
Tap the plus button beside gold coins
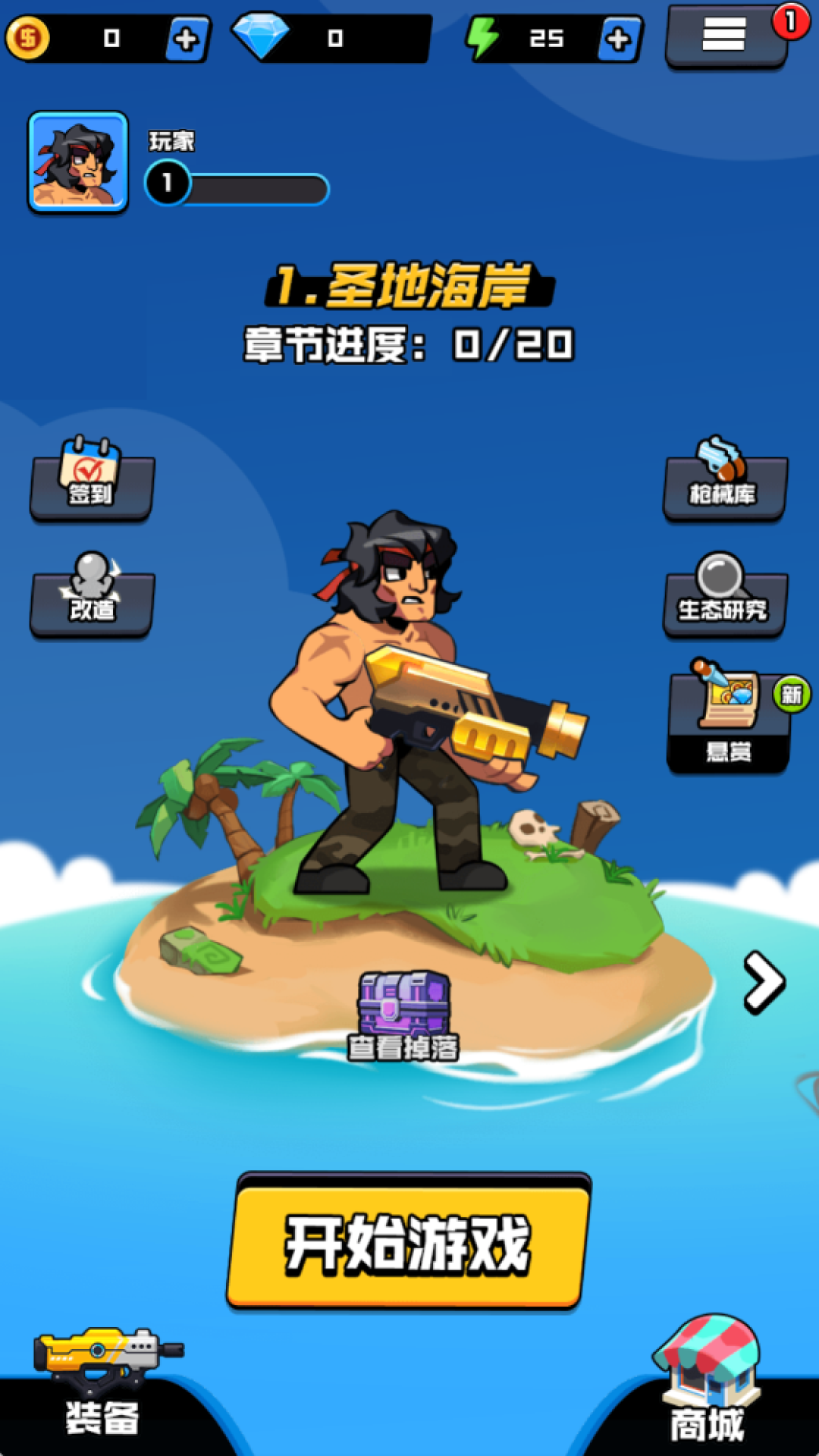click(187, 38)
